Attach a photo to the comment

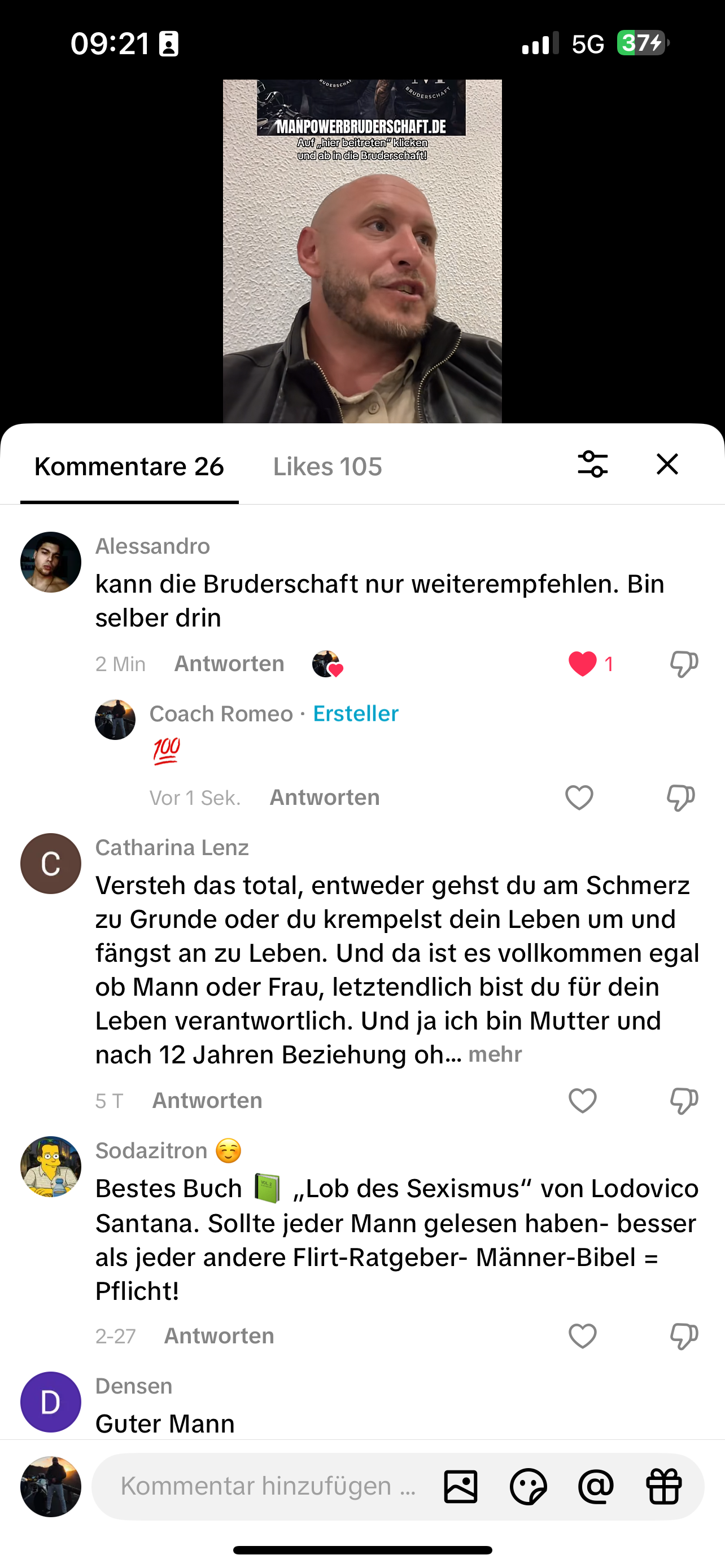click(x=461, y=1486)
